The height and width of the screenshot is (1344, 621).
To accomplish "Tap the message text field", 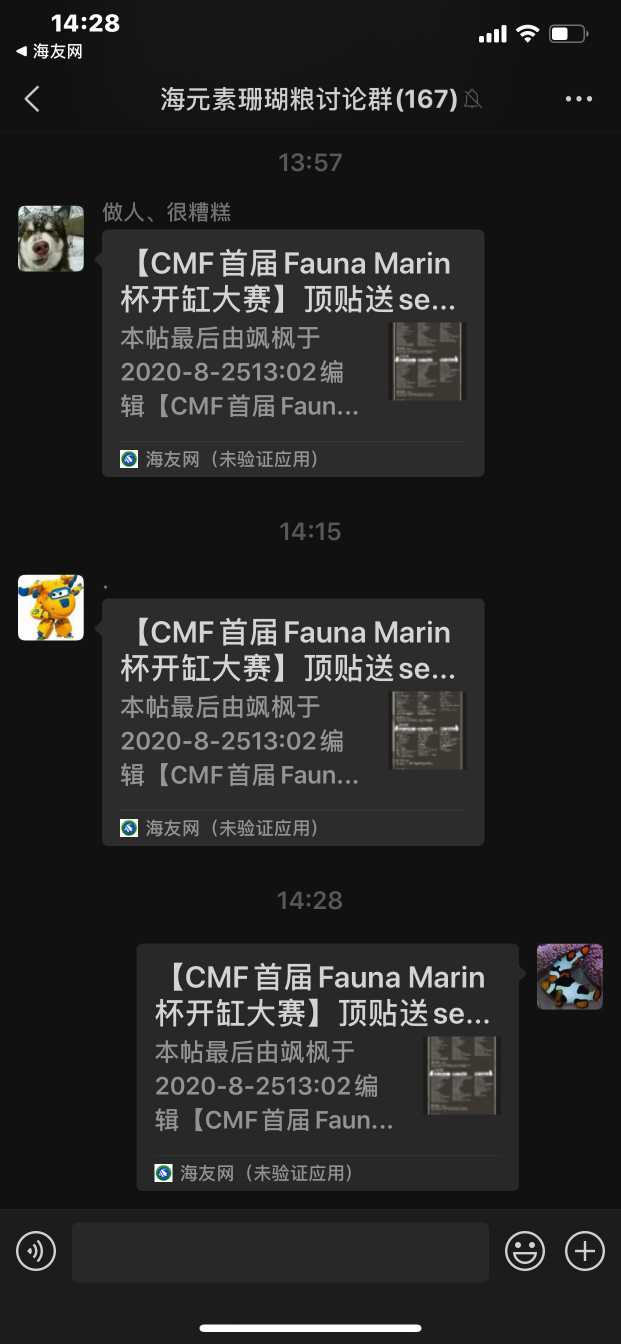I will tap(280, 1252).
